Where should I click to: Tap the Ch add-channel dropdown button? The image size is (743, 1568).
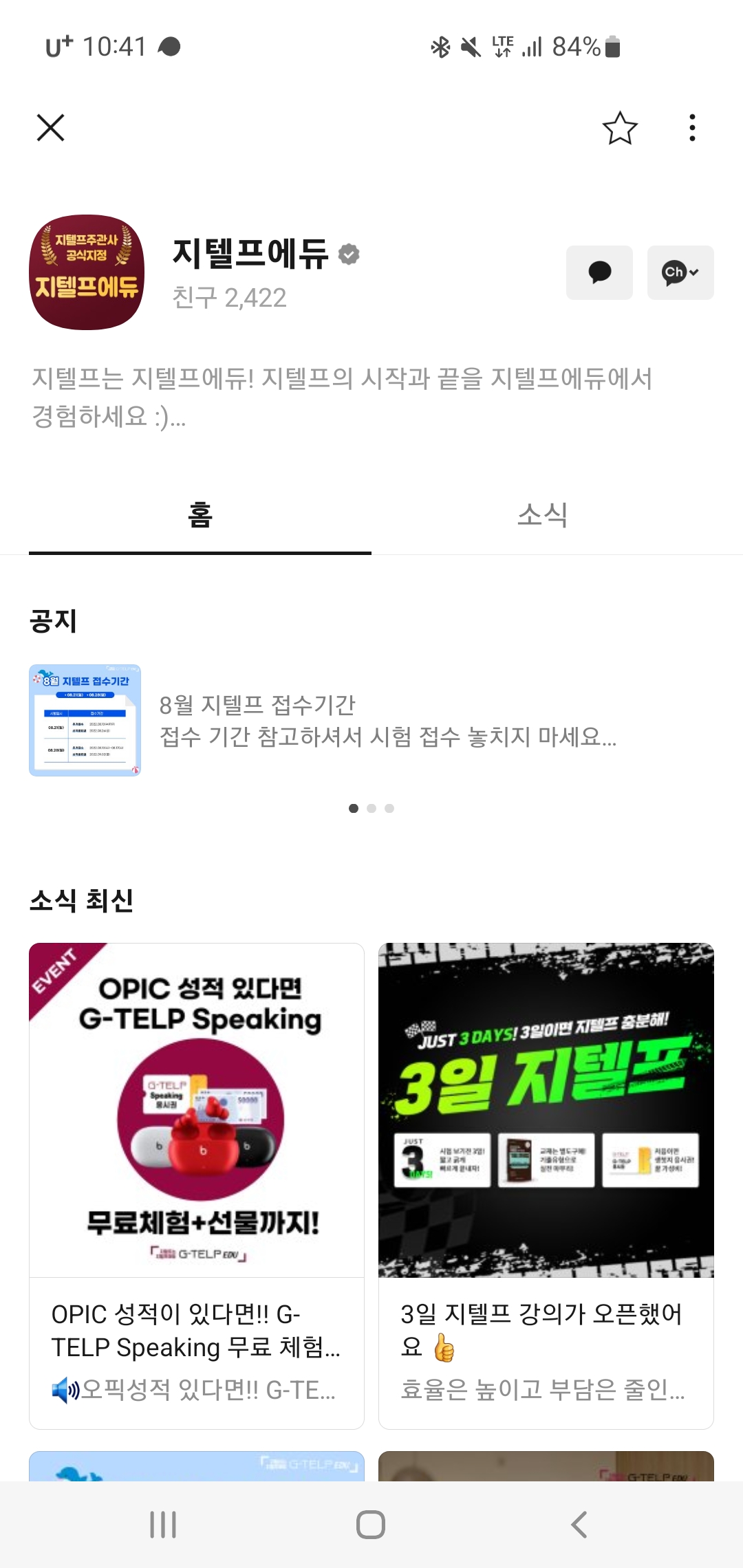680,272
